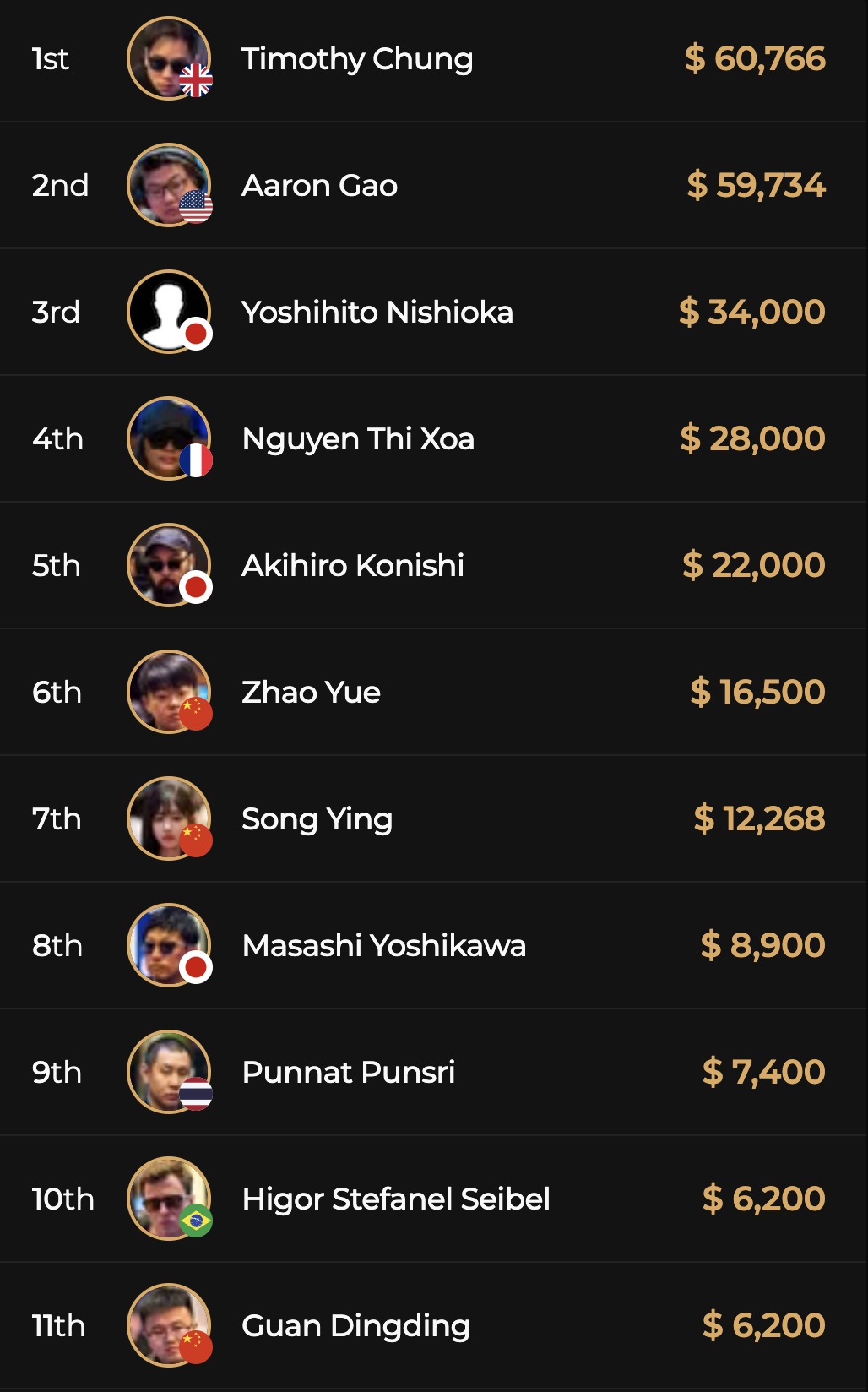Viewport: 868px width, 1392px height.
Task: Select the Nguyen Thi Xoa row
Action: [x=358, y=439]
